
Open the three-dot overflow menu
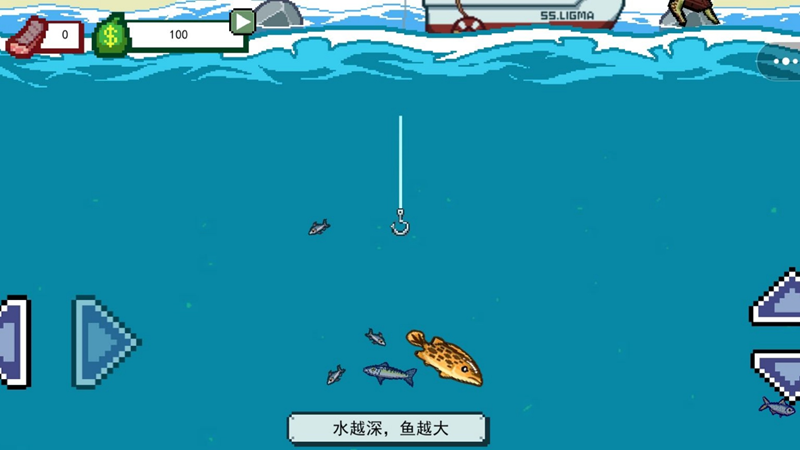782,62
